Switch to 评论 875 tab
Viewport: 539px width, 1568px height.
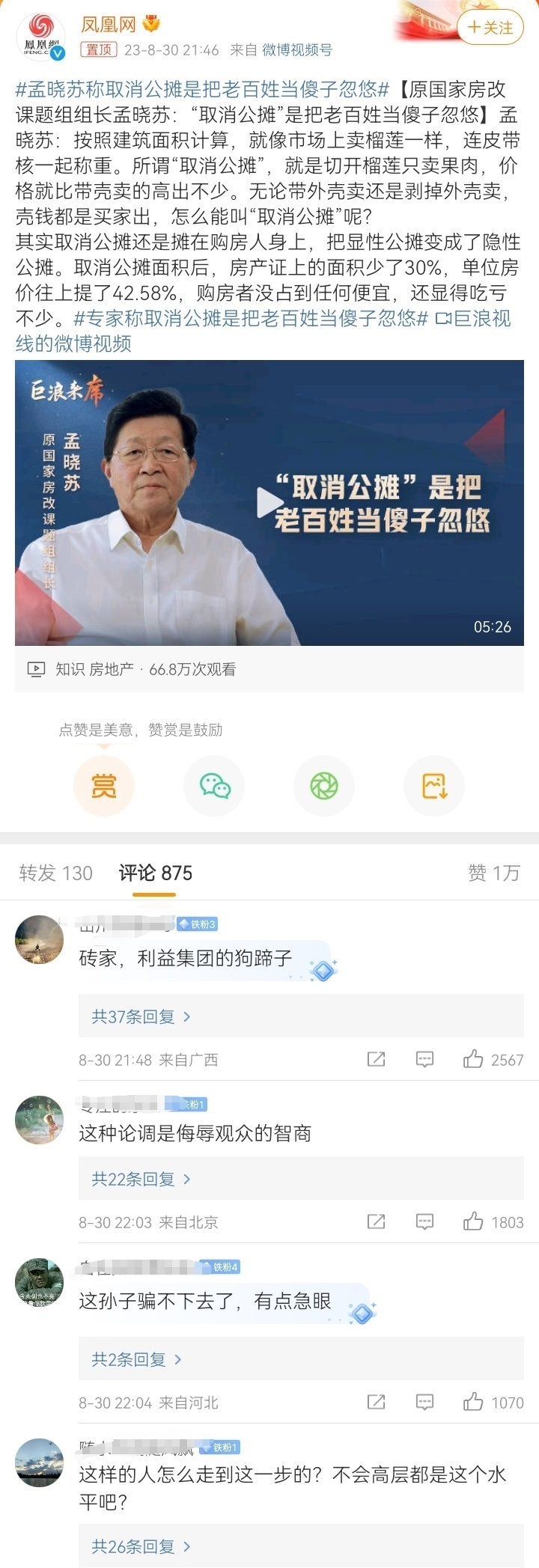156,873
